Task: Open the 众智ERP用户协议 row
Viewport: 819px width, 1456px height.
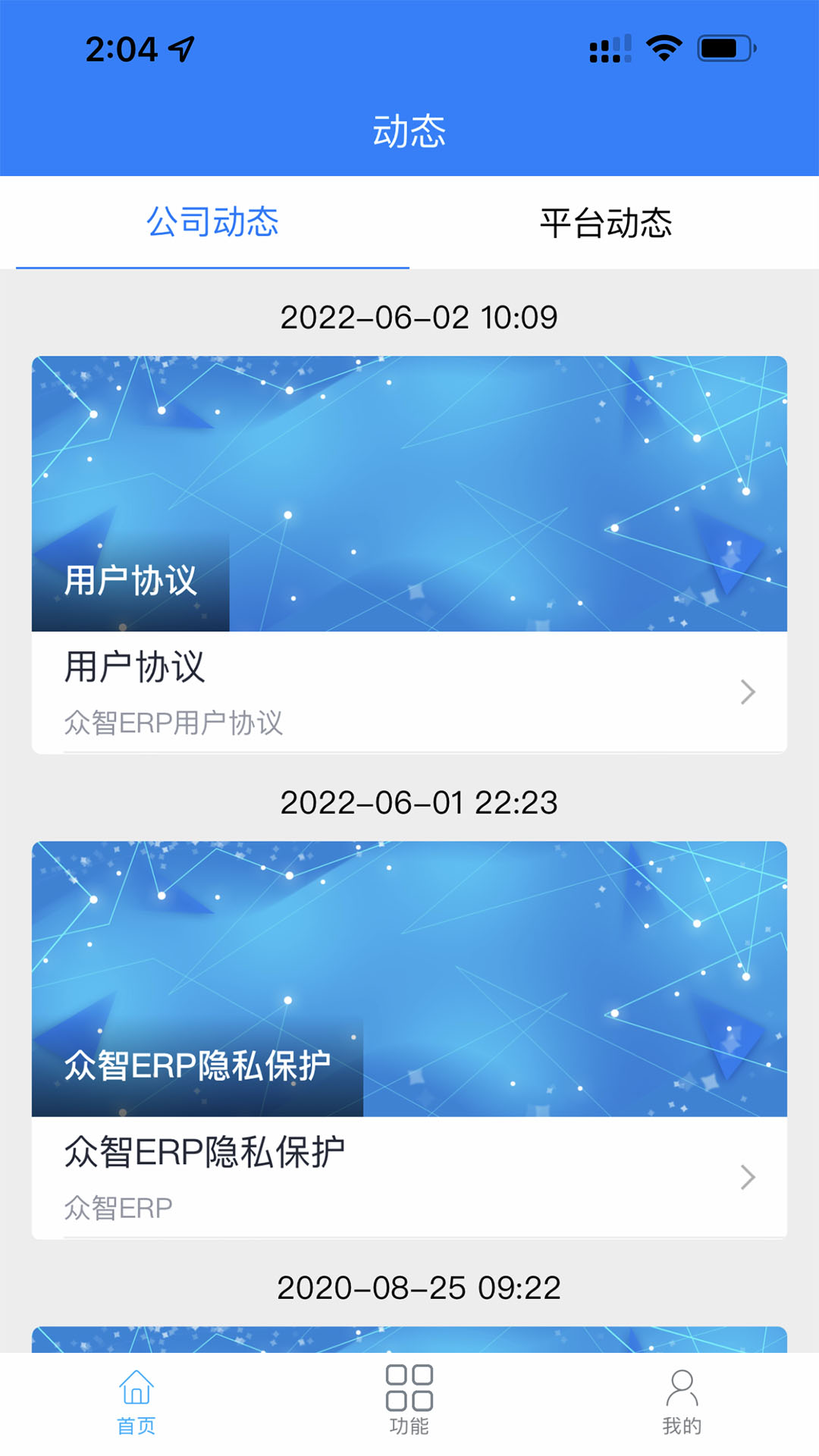Action: click(409, 692)
